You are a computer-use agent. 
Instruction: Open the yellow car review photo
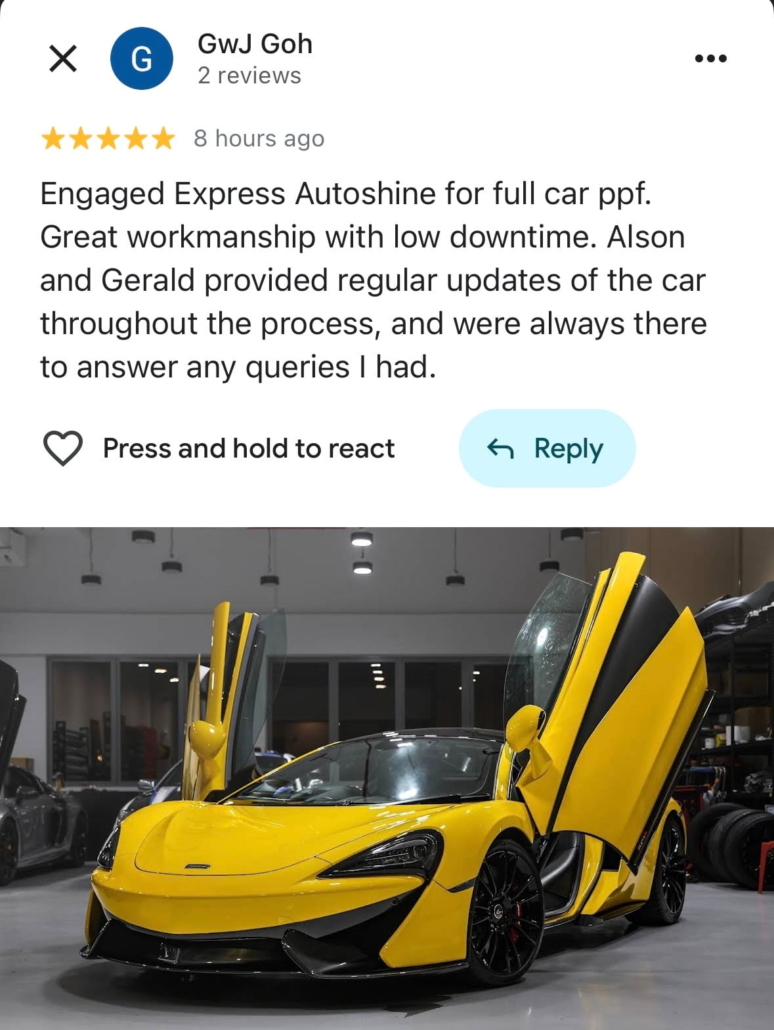point(387,778)
